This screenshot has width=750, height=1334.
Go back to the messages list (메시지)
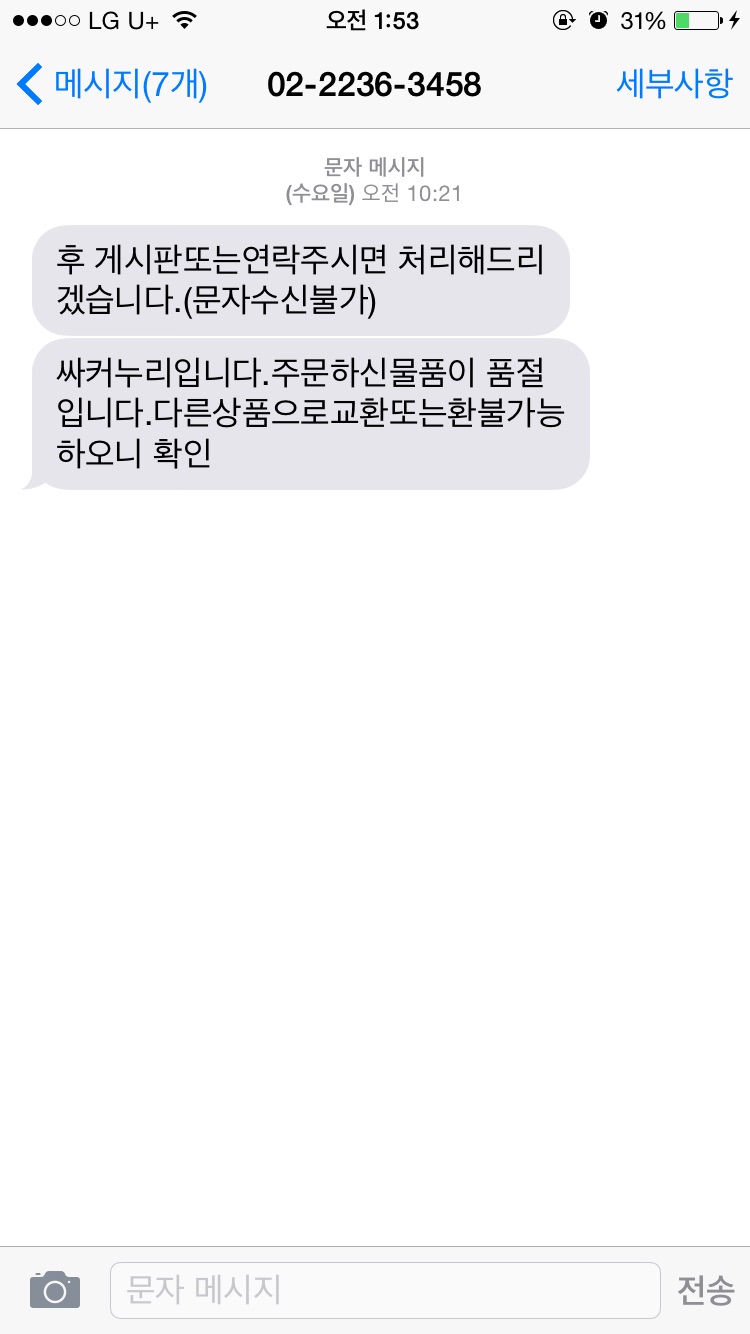tap(112, 85)
